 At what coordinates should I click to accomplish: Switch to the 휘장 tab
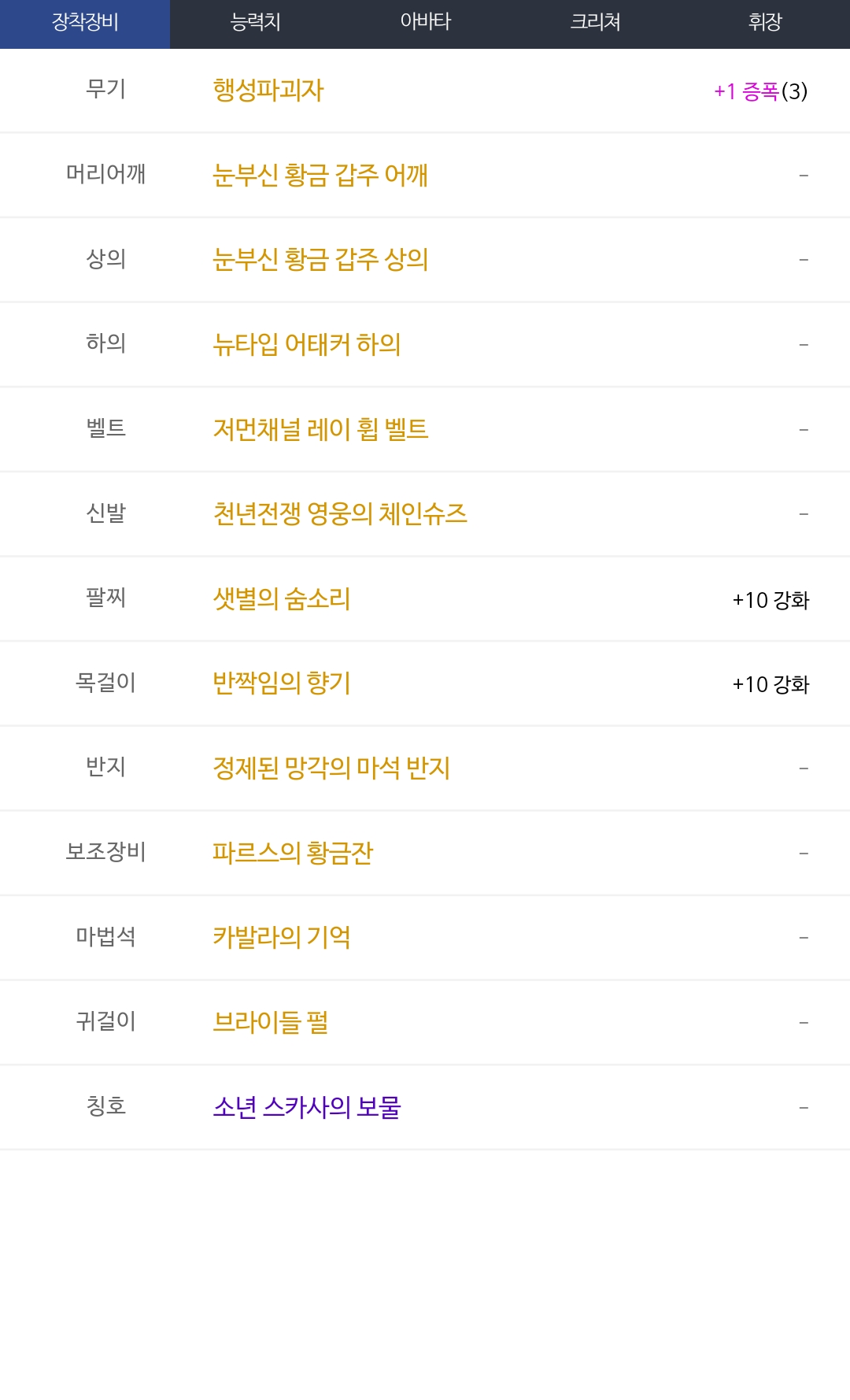765,22
